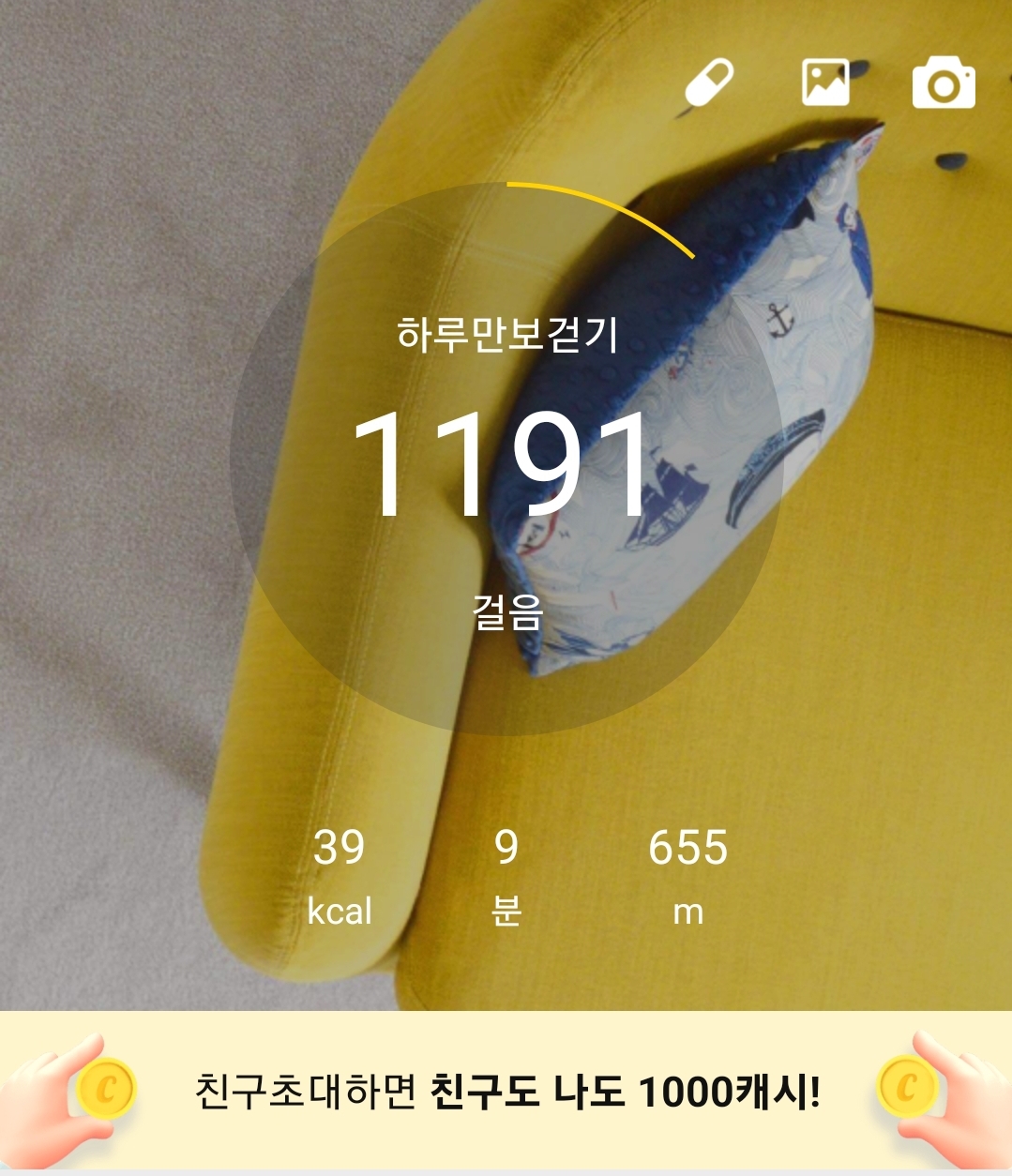Image resolution: width=1012 pixels, height=1176 pixels.
Task: Open the camera to take a photo
Action: click(944, 83)
